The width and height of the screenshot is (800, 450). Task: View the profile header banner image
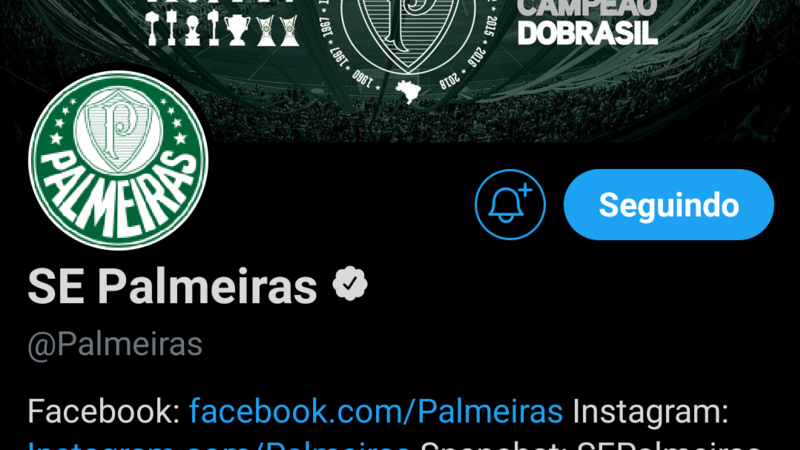pos(400,50)
